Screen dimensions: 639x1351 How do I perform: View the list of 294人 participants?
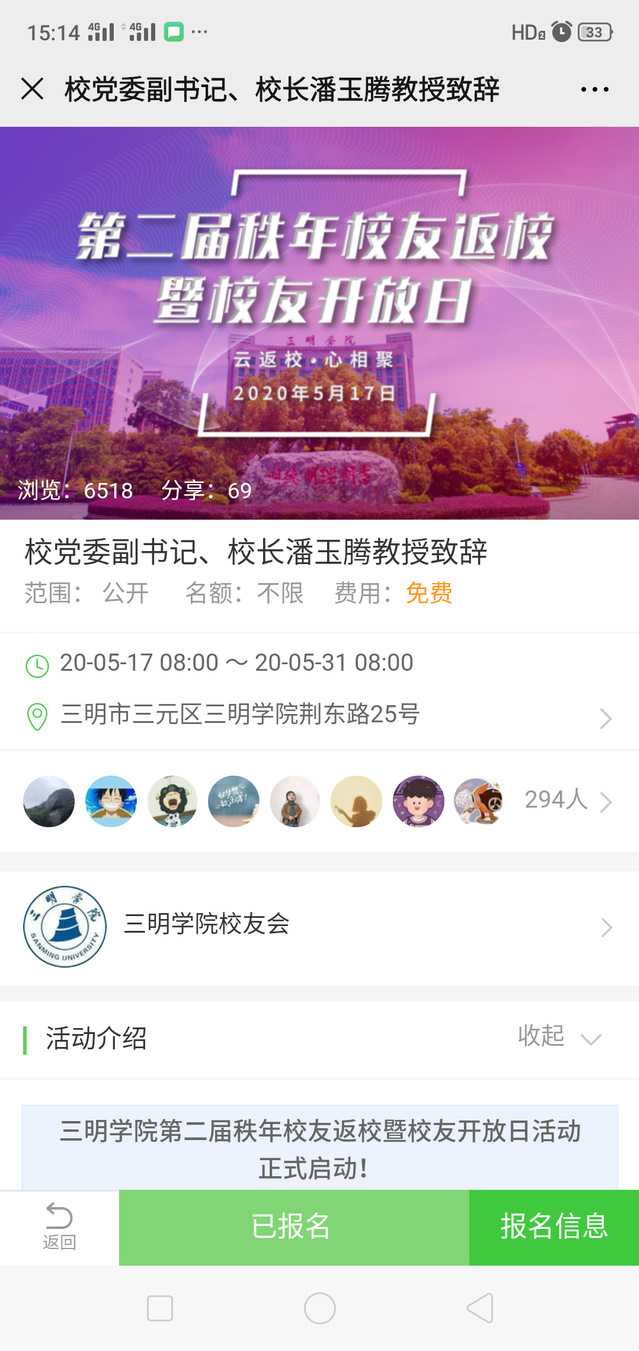[567, 801]
